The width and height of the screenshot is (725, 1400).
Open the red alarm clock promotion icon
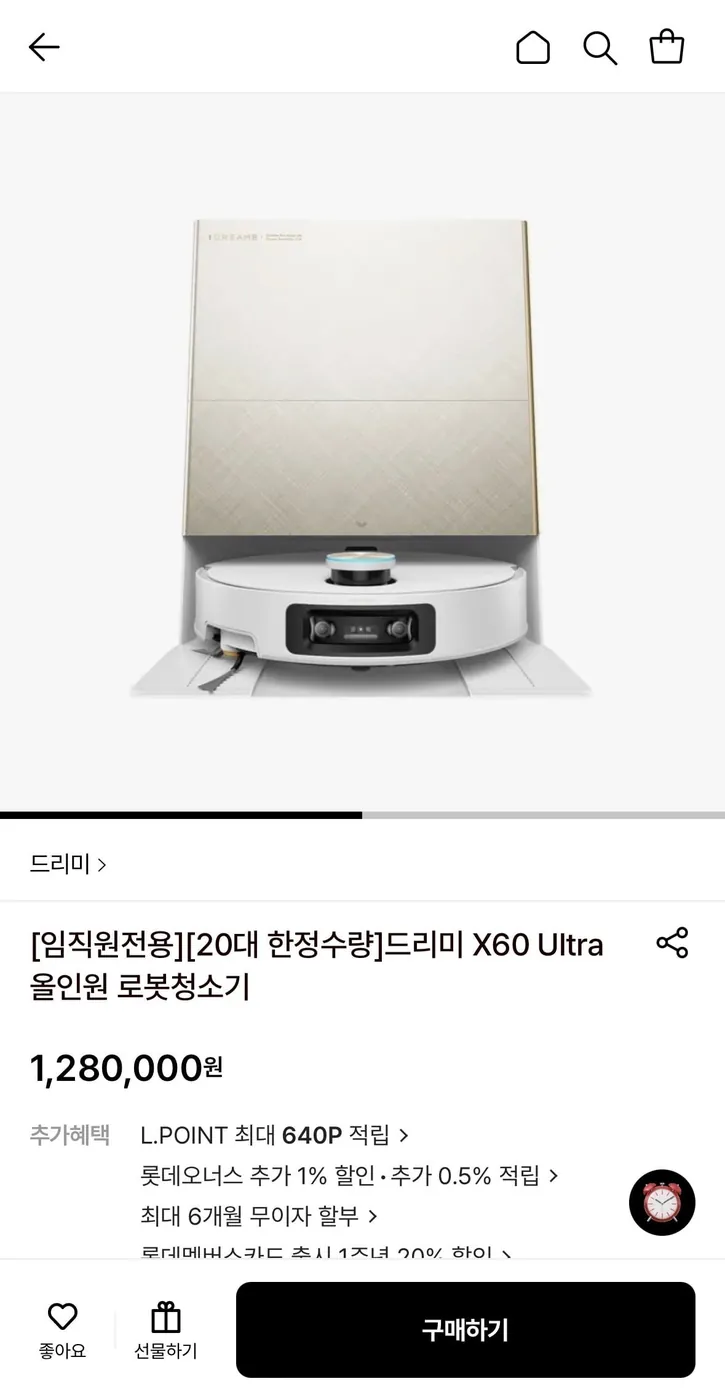661,1203
